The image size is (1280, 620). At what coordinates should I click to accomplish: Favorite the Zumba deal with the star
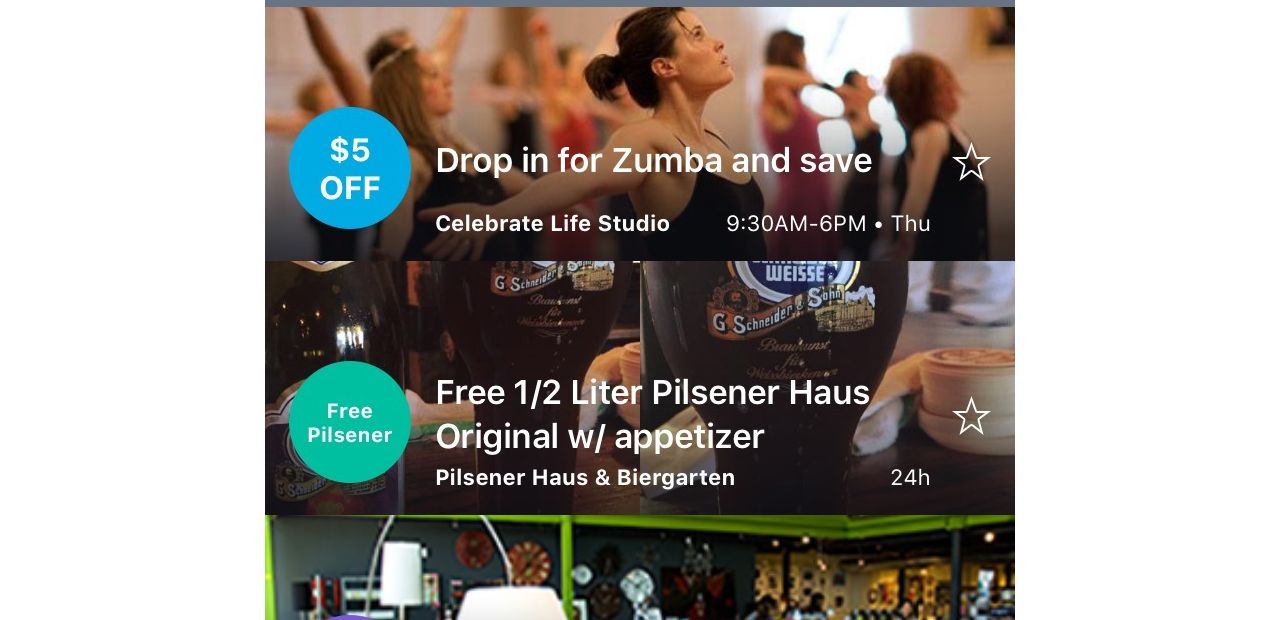971,163
